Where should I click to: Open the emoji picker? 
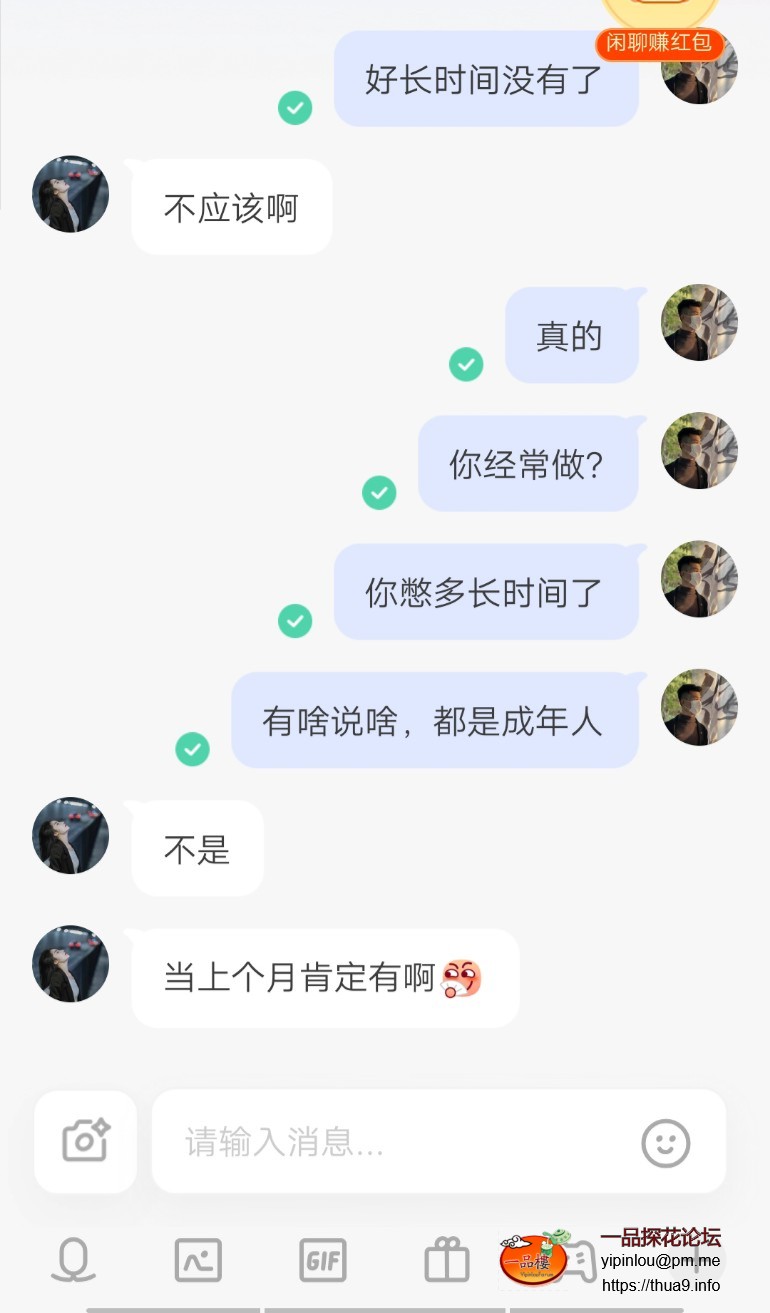[x=665, y=1141]
